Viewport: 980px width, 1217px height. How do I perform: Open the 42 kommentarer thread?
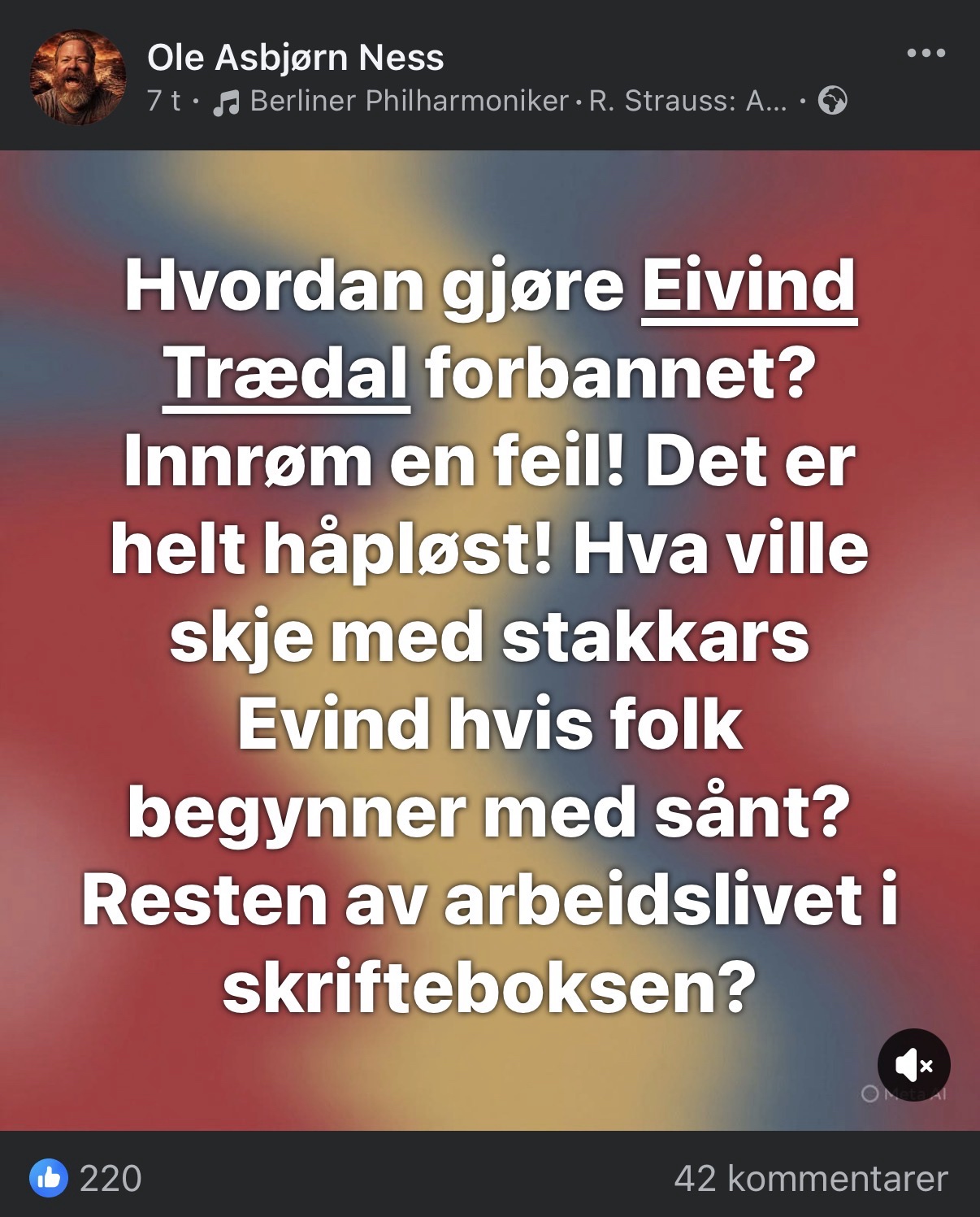pos(810,1177)
